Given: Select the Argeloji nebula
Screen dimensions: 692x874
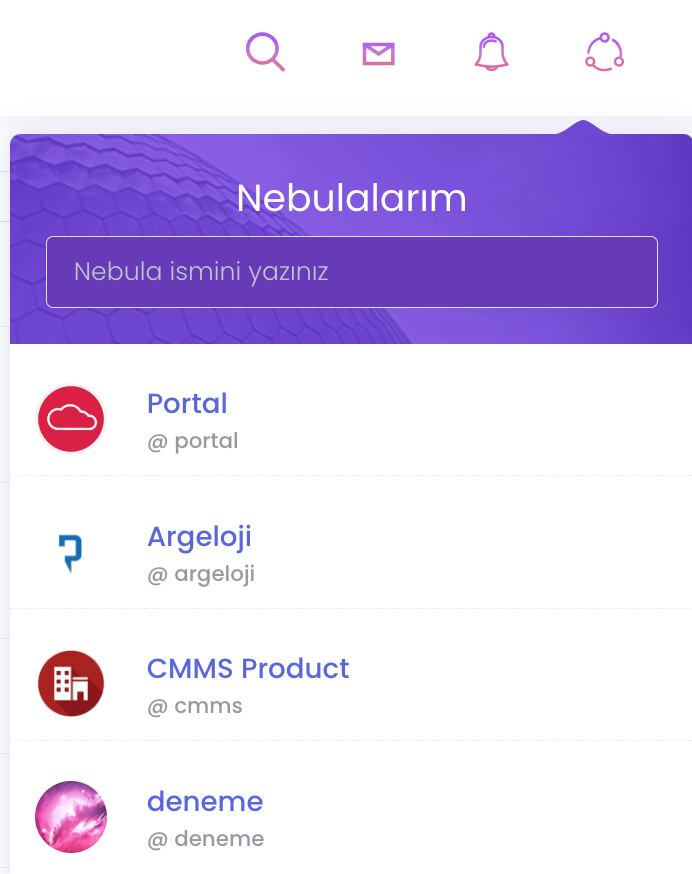Looking at the screenshot, I should [199, 537].
